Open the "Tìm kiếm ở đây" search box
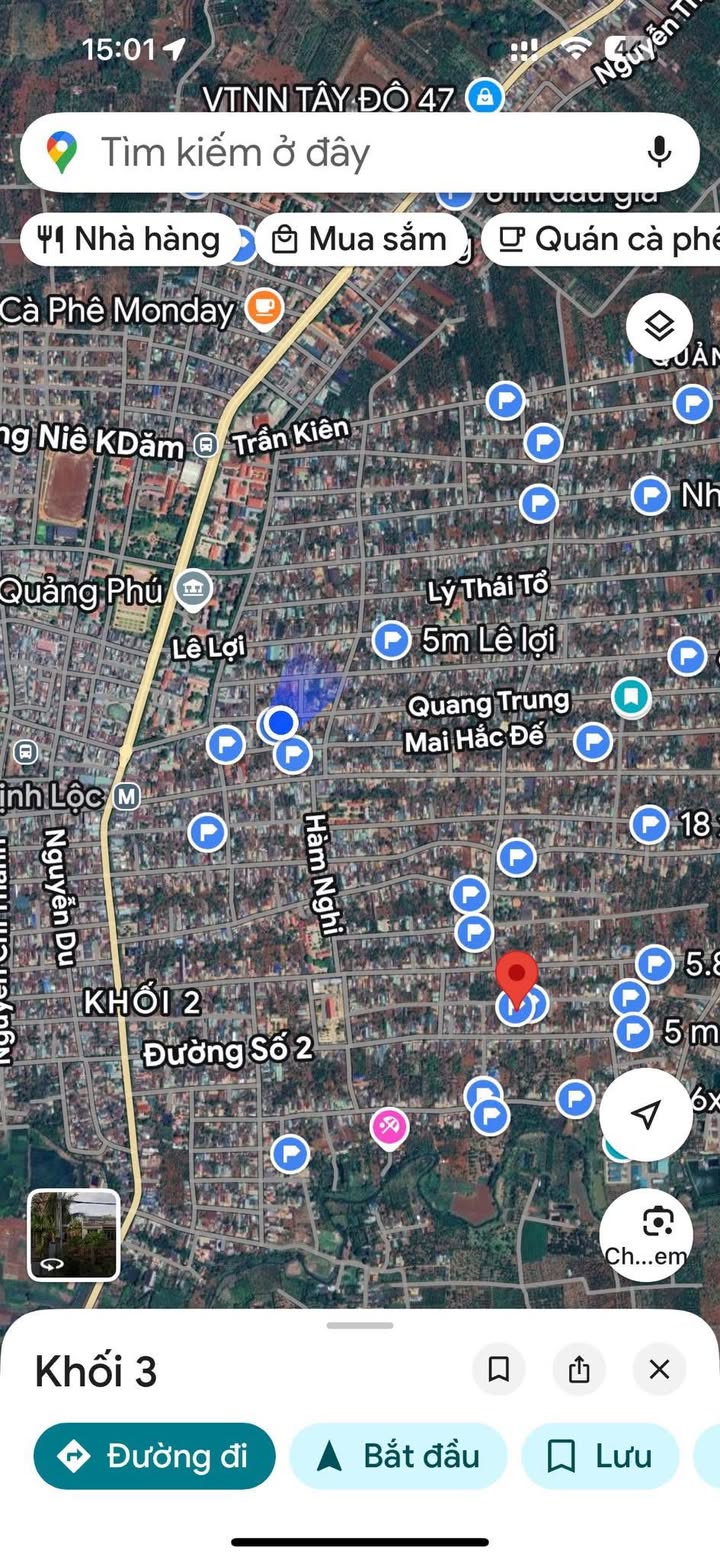 pyautogui.click(x=360, y=152)
